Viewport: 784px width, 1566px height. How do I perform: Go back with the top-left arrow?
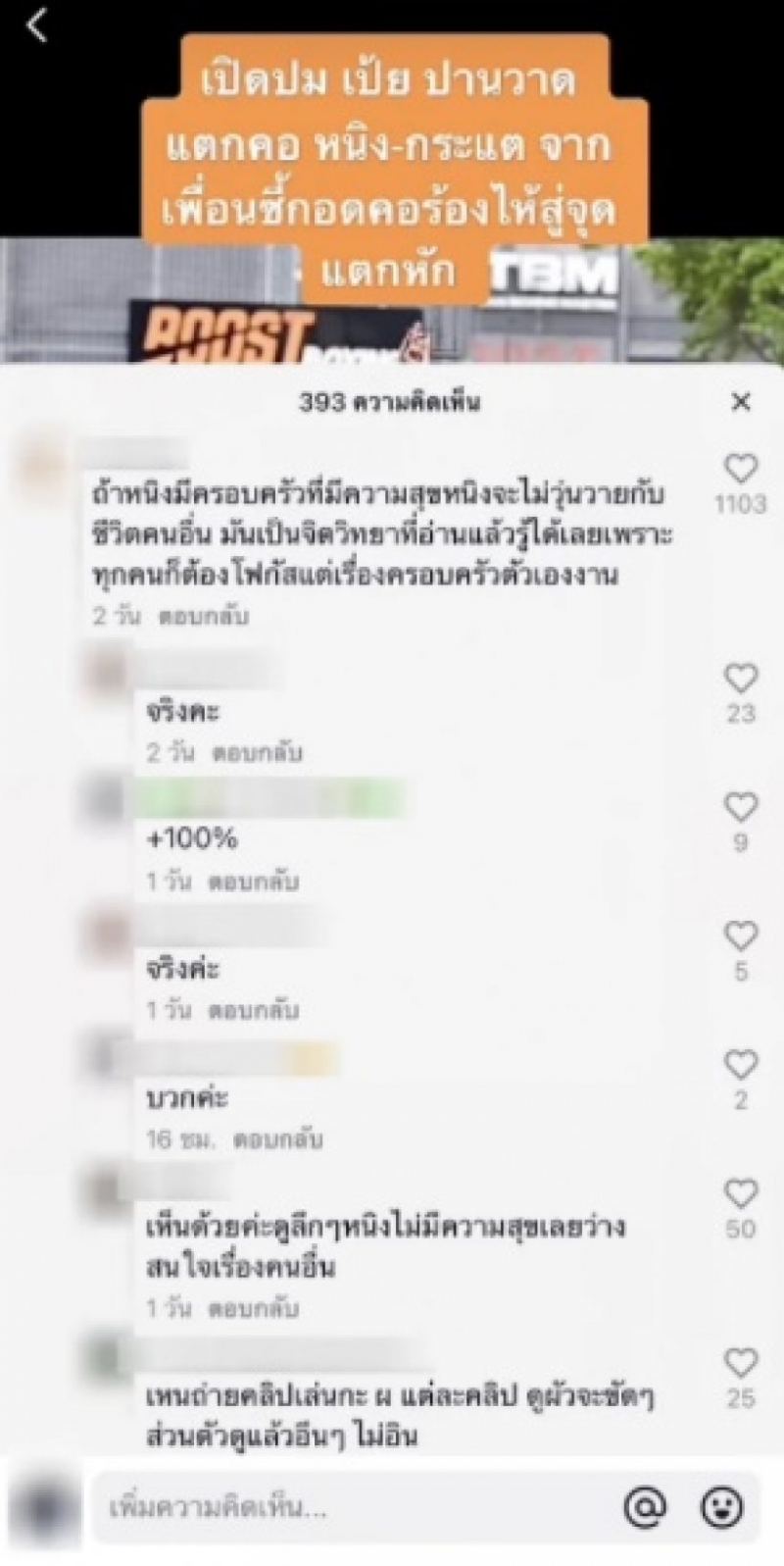click(37, 25)
